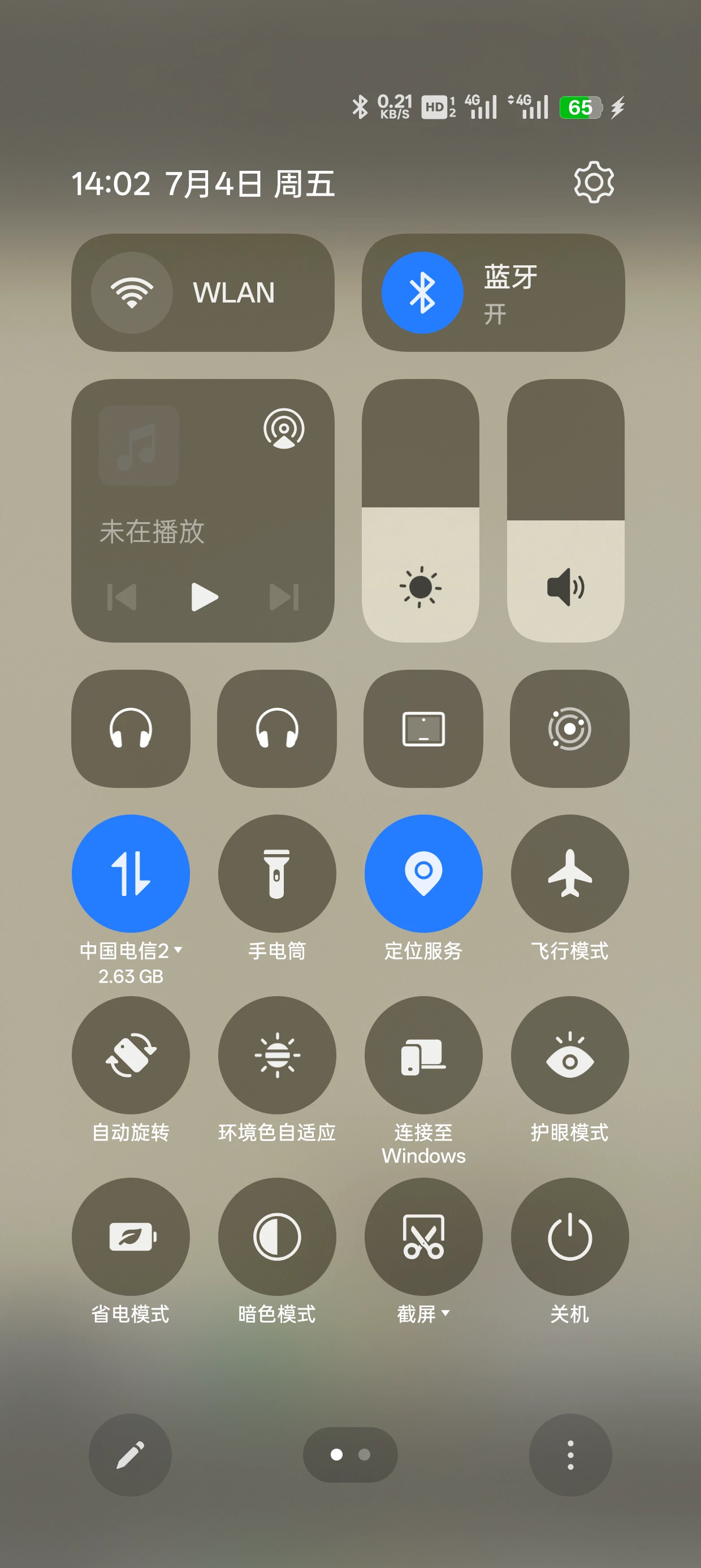Viewport: 701px width, 1568px height.
Task: Enable airplane mode (飞行模式)
Action: [x=570, y=873]
